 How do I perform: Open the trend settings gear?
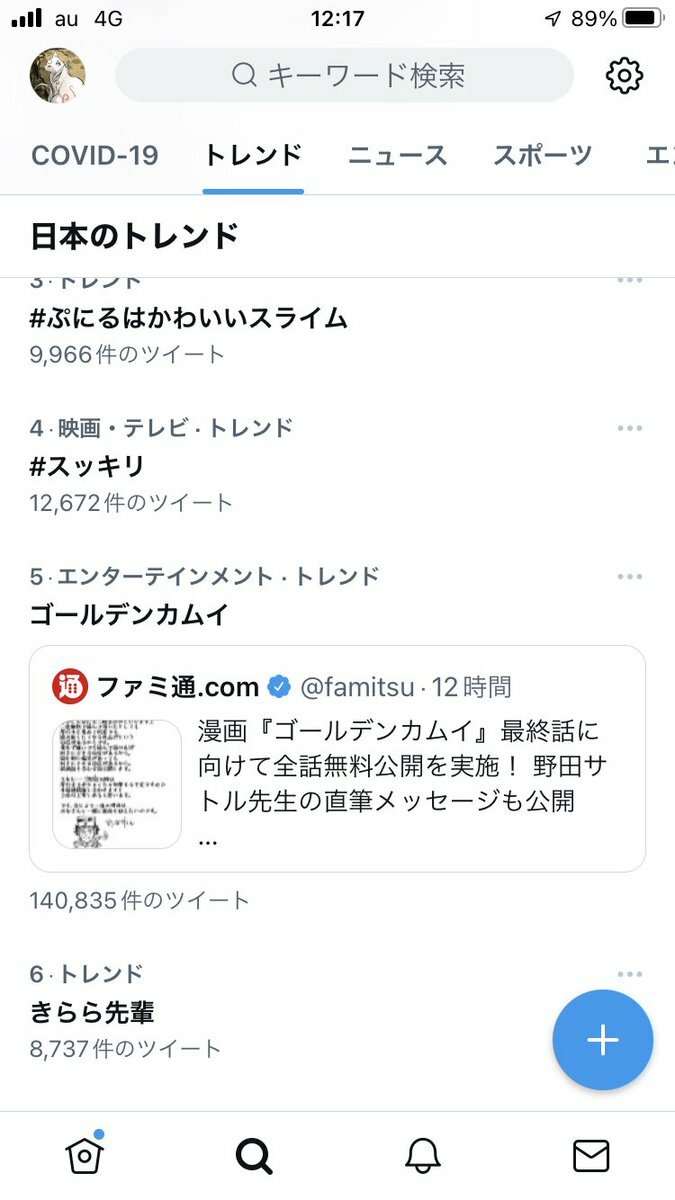(624, 76)
